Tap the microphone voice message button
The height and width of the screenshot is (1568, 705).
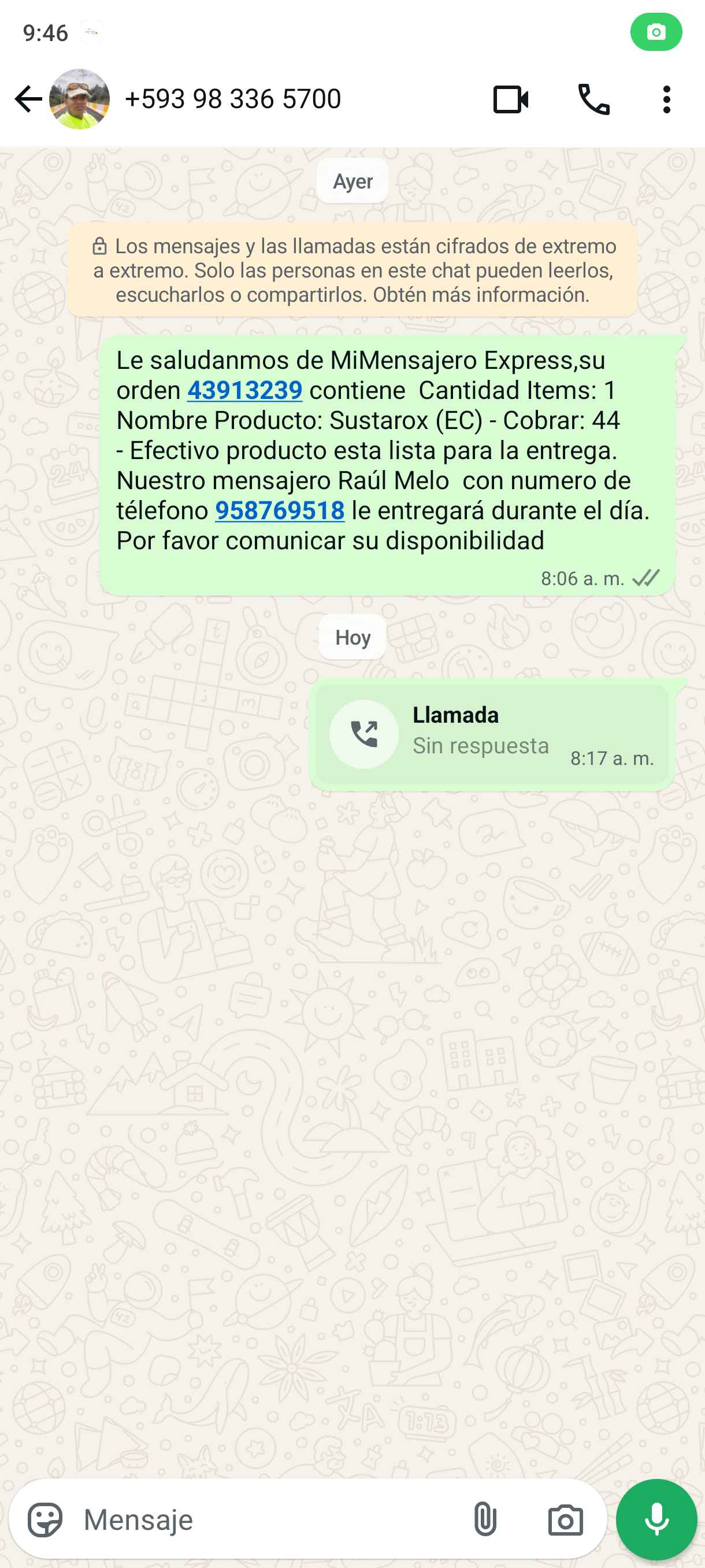[656, 1519]
